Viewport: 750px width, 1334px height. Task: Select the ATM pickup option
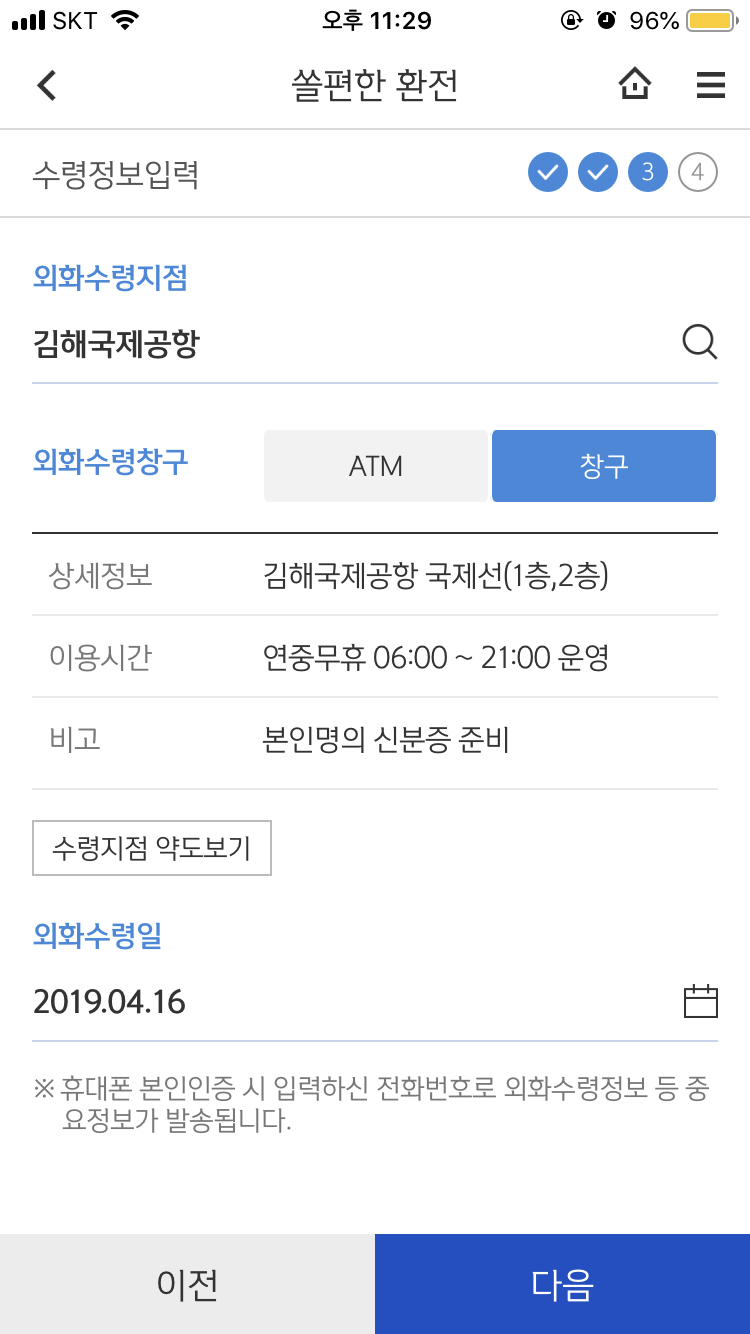tap(376, 466)
